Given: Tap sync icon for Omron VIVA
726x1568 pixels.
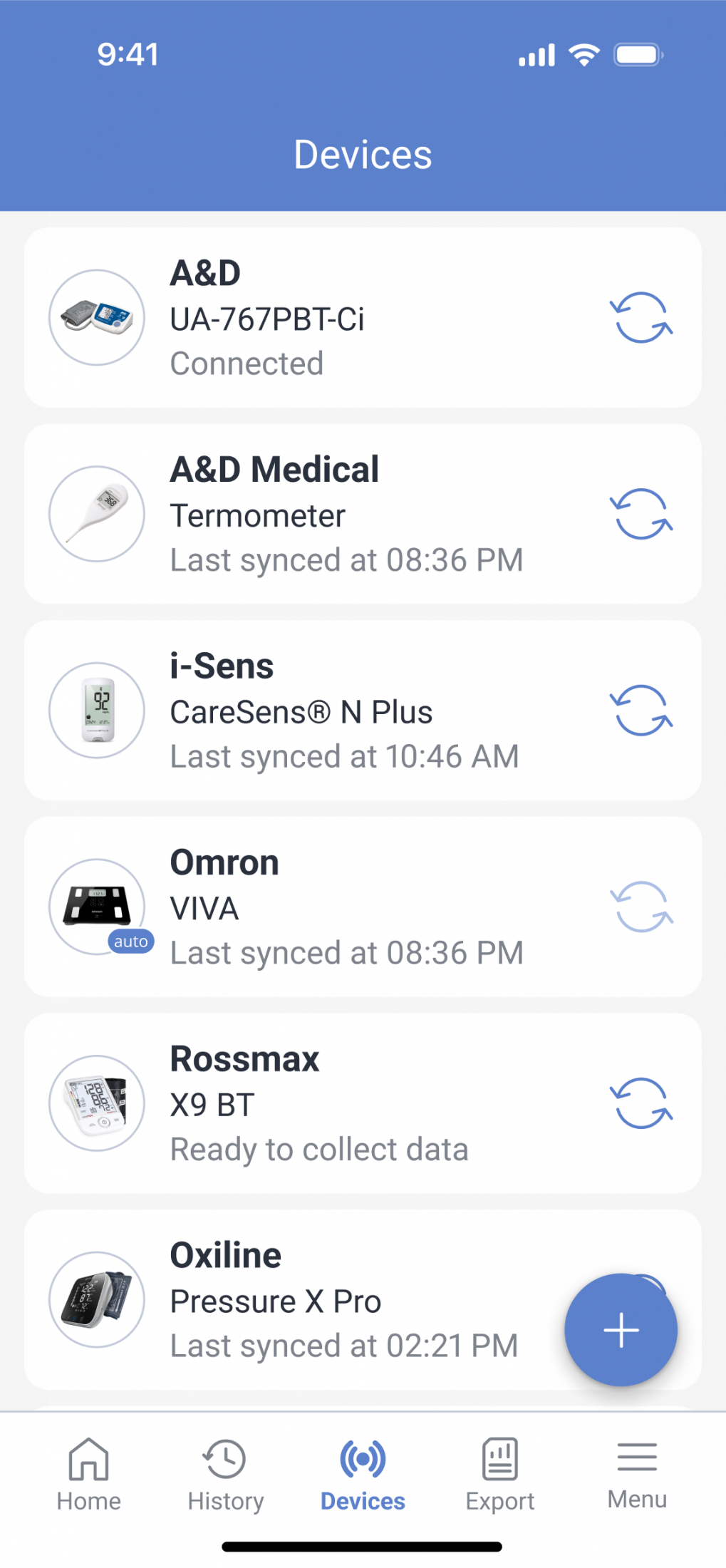Looking at the screenshot, I should click(x=641, y=907).
